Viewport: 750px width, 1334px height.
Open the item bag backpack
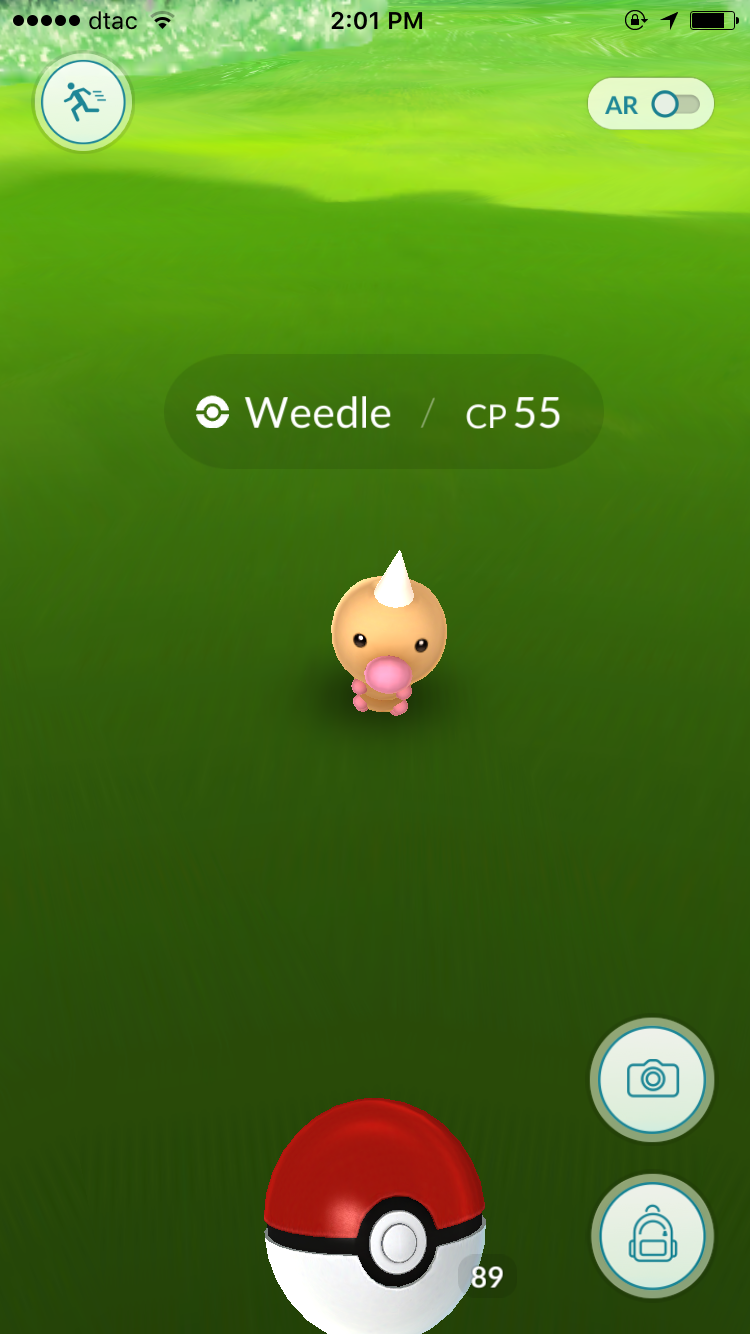652,1236
